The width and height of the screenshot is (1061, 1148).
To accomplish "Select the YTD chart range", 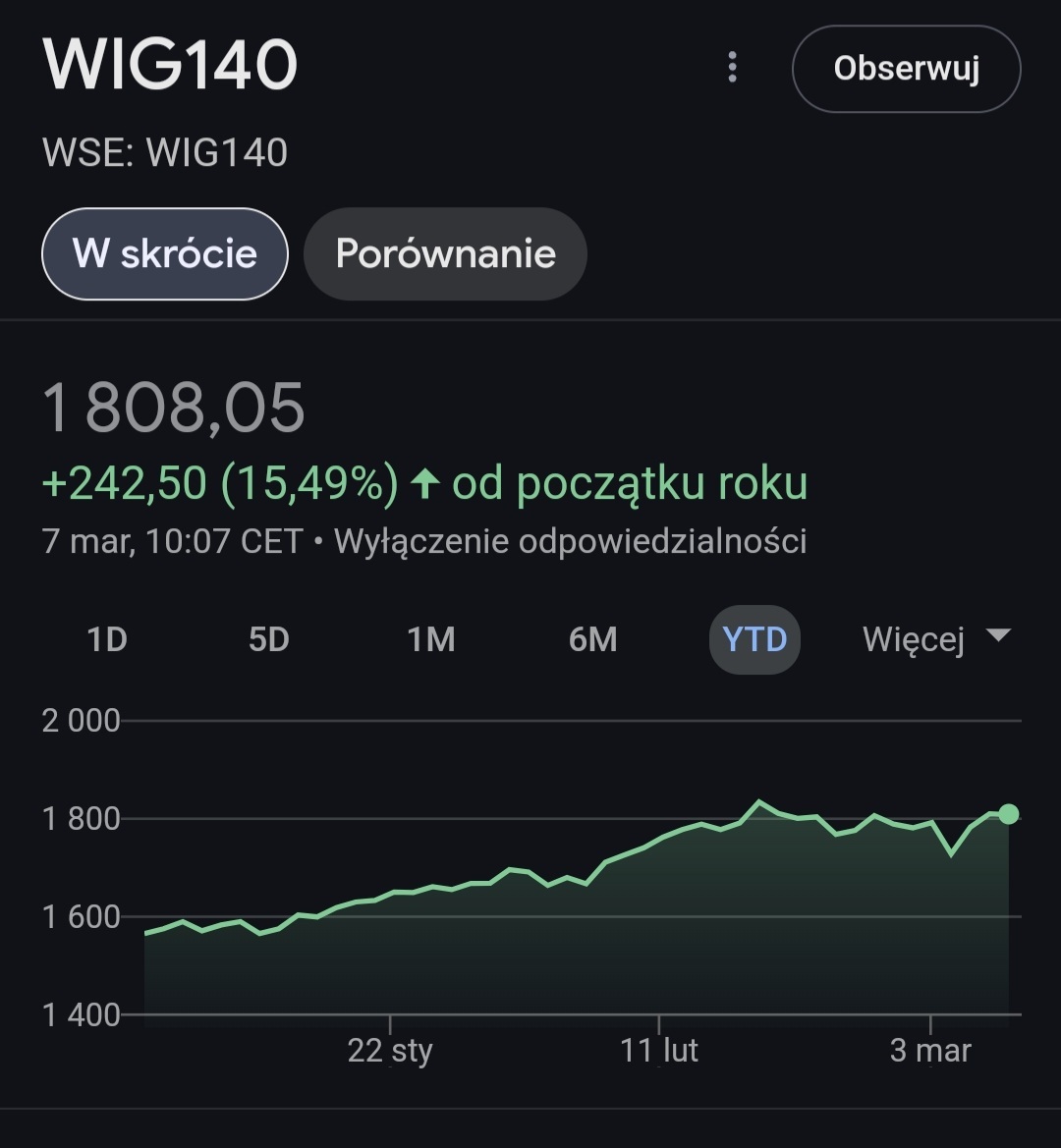I will [754, 640].
